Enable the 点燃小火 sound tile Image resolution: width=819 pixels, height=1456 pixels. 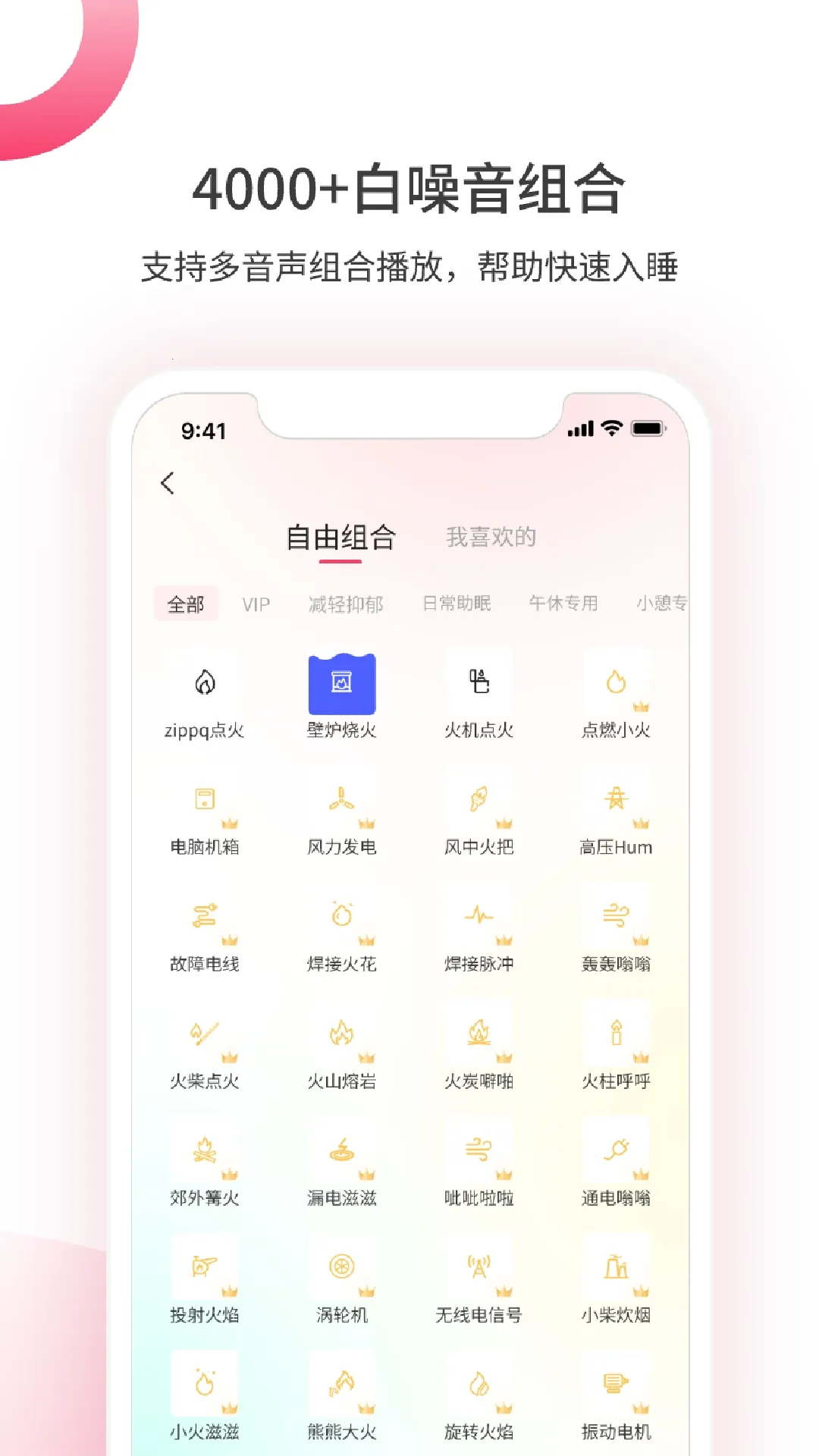click(x=616, y=682)
